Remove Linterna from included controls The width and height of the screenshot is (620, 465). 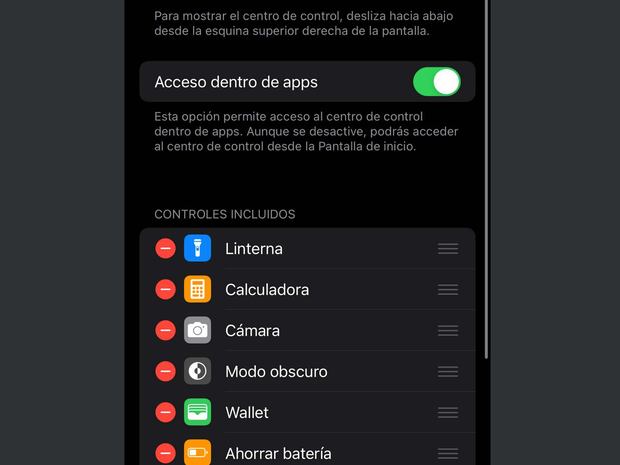click(x=165, y=249)
